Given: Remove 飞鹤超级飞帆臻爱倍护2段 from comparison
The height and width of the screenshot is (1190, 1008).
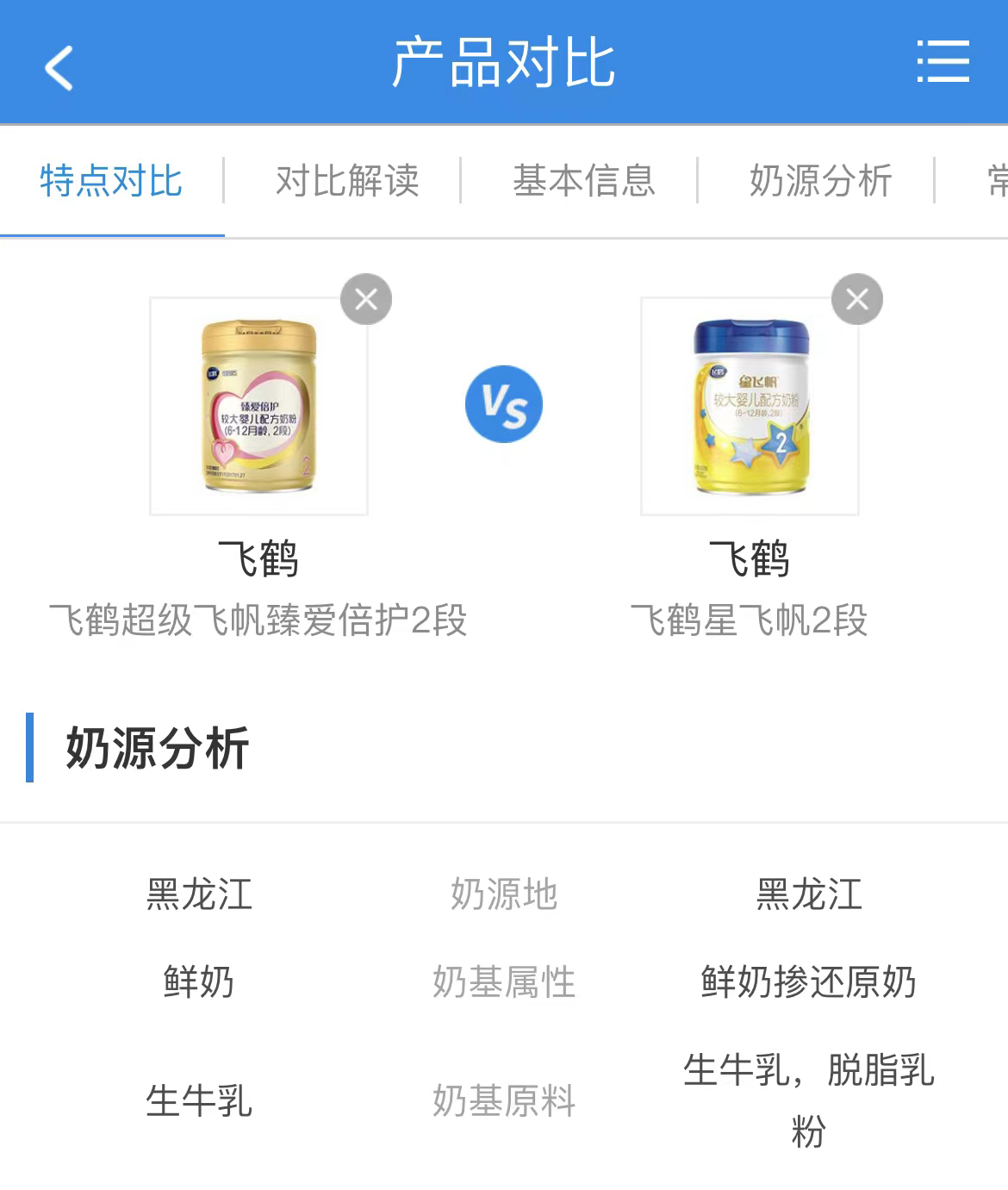Looking at the screenshot, I should [x=366, y=299].
